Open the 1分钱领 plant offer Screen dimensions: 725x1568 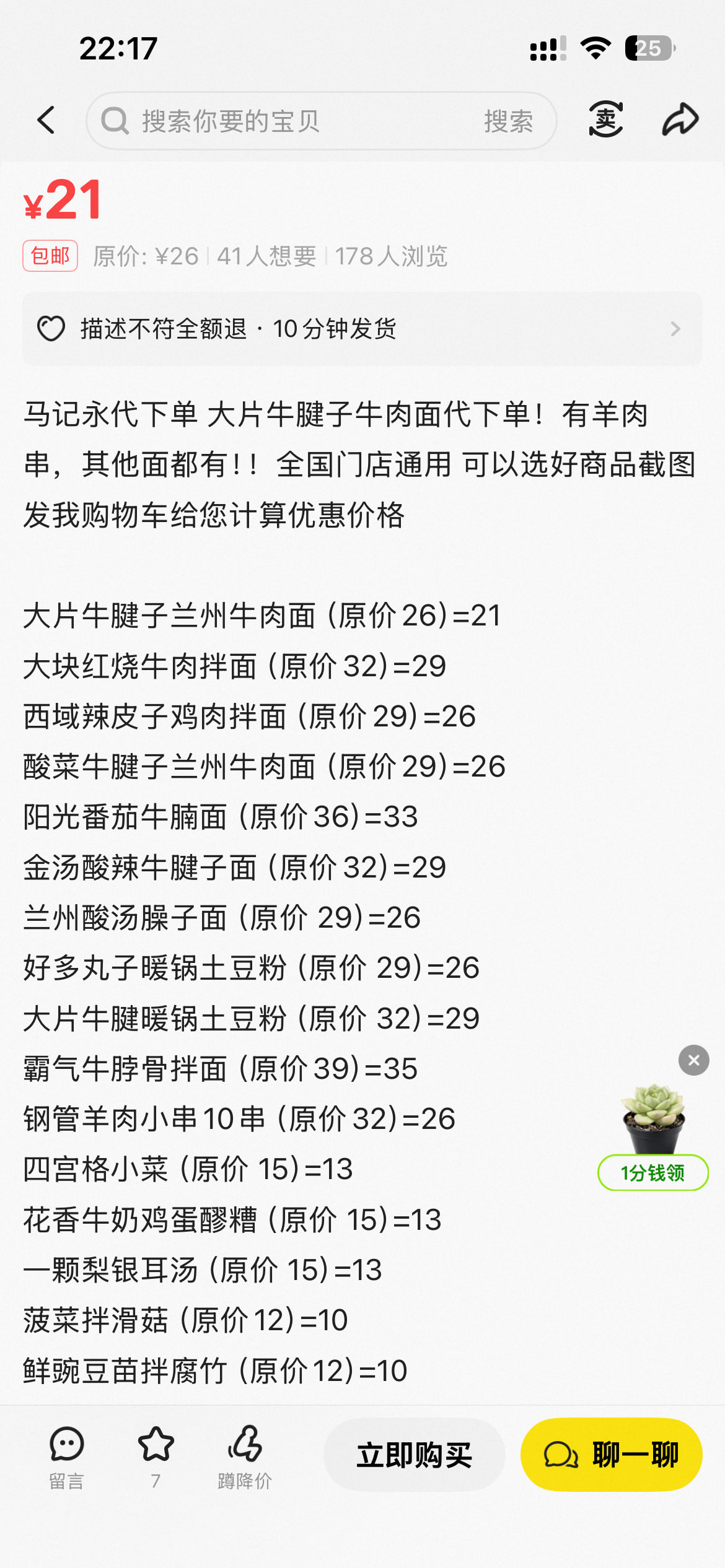652,1172
